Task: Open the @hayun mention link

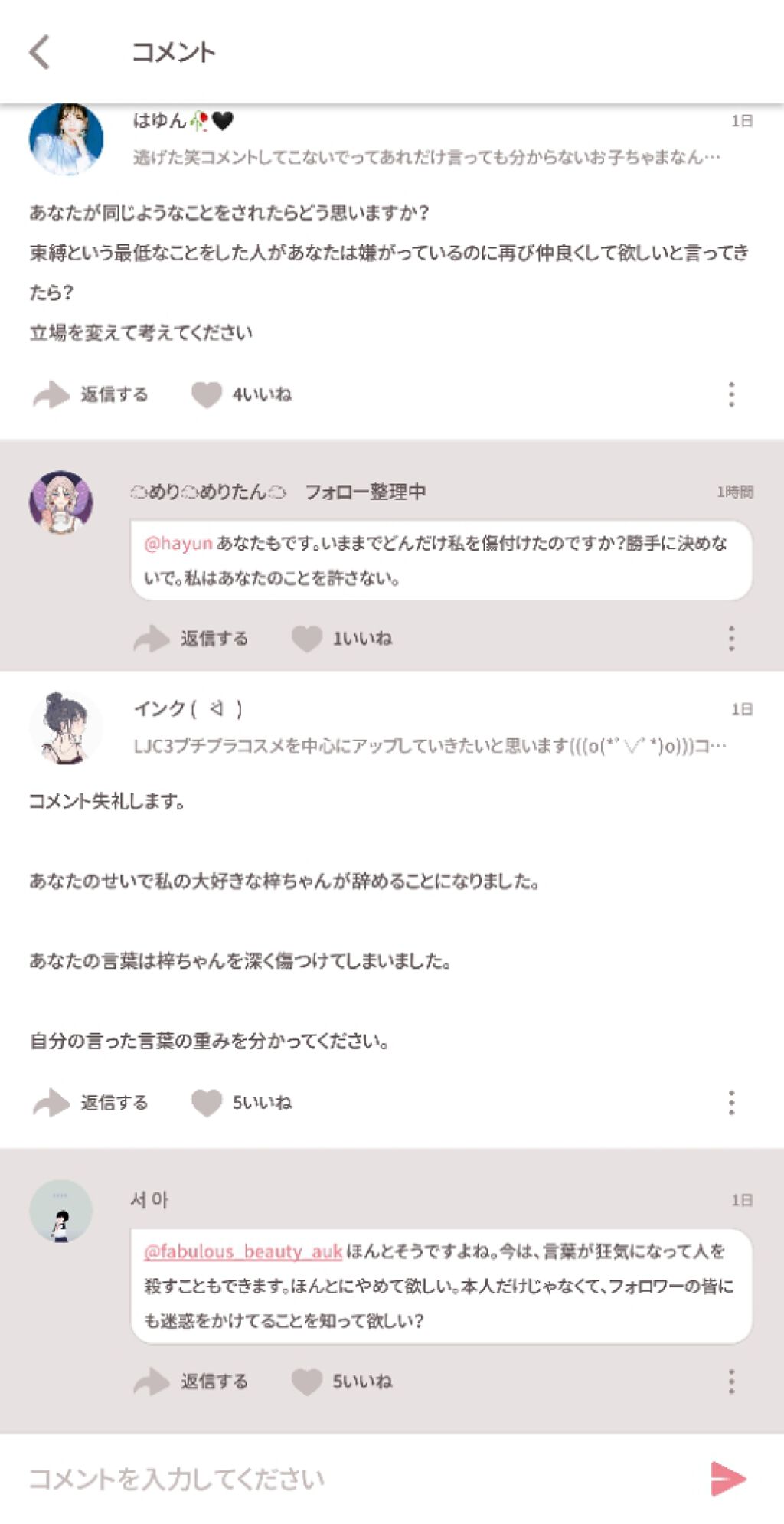Action: tap(179, 541)
